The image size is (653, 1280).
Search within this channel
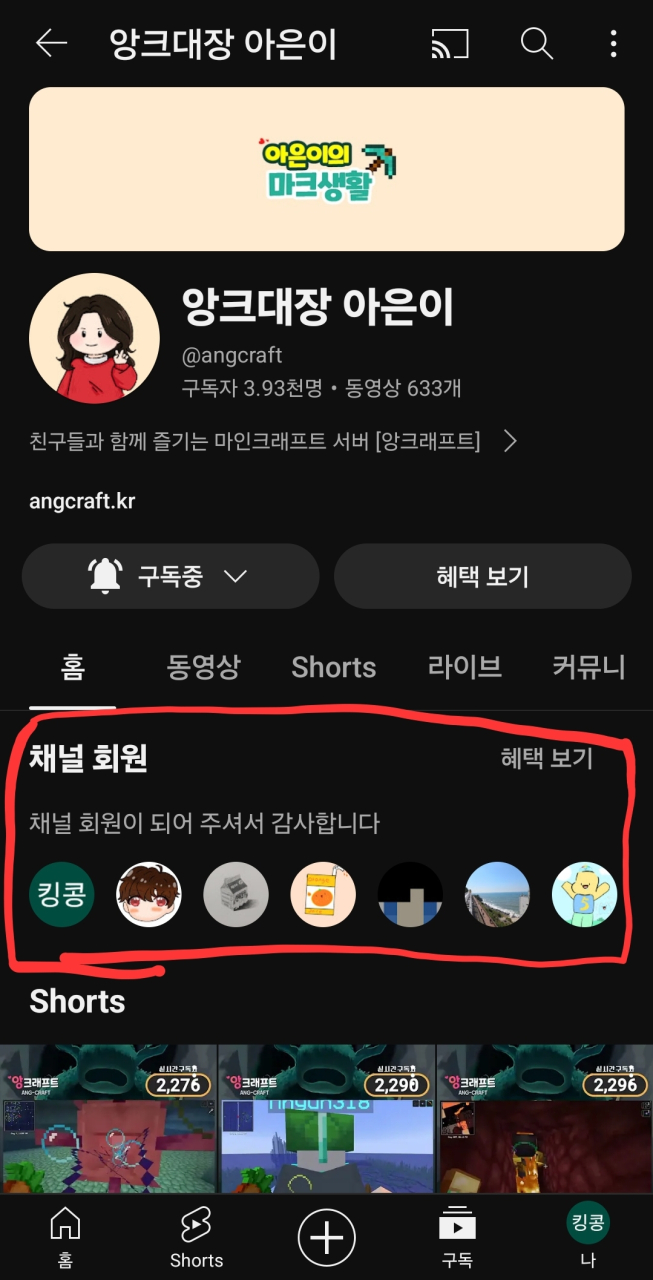click(x=537, y=43)
